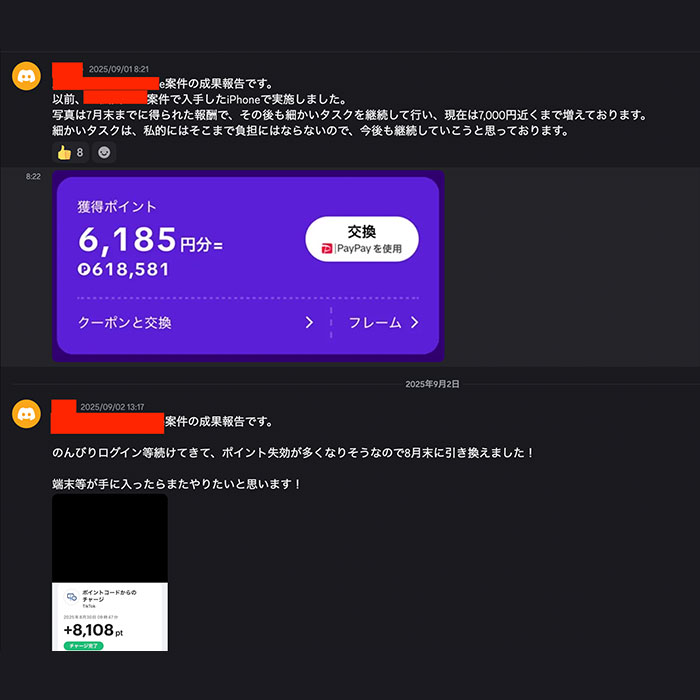Open the avatar of the 2025/09/02 13:17 poster
Image resolution: width=700 pixels, height=700 pixels.
pyautogui.click(x=26, y=413)
